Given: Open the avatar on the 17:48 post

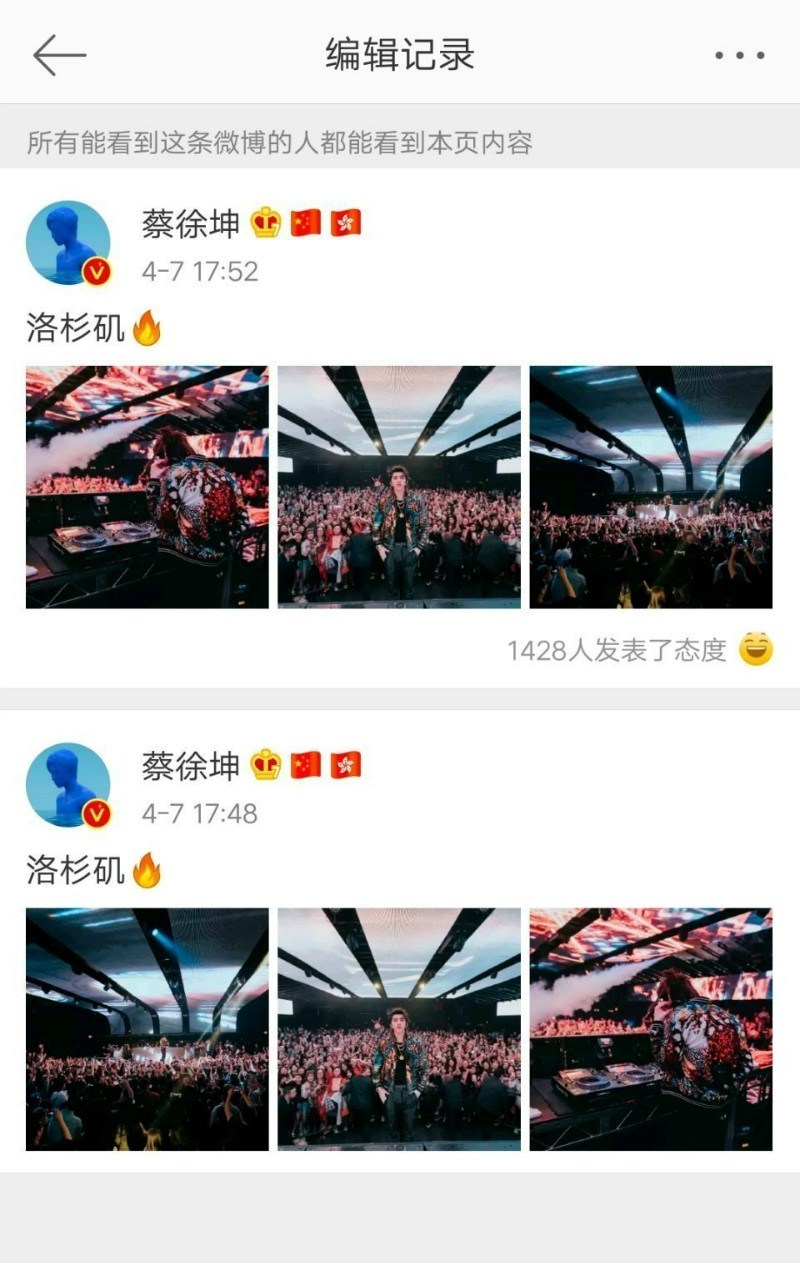Looking at the screenshot, I should 68,785.
